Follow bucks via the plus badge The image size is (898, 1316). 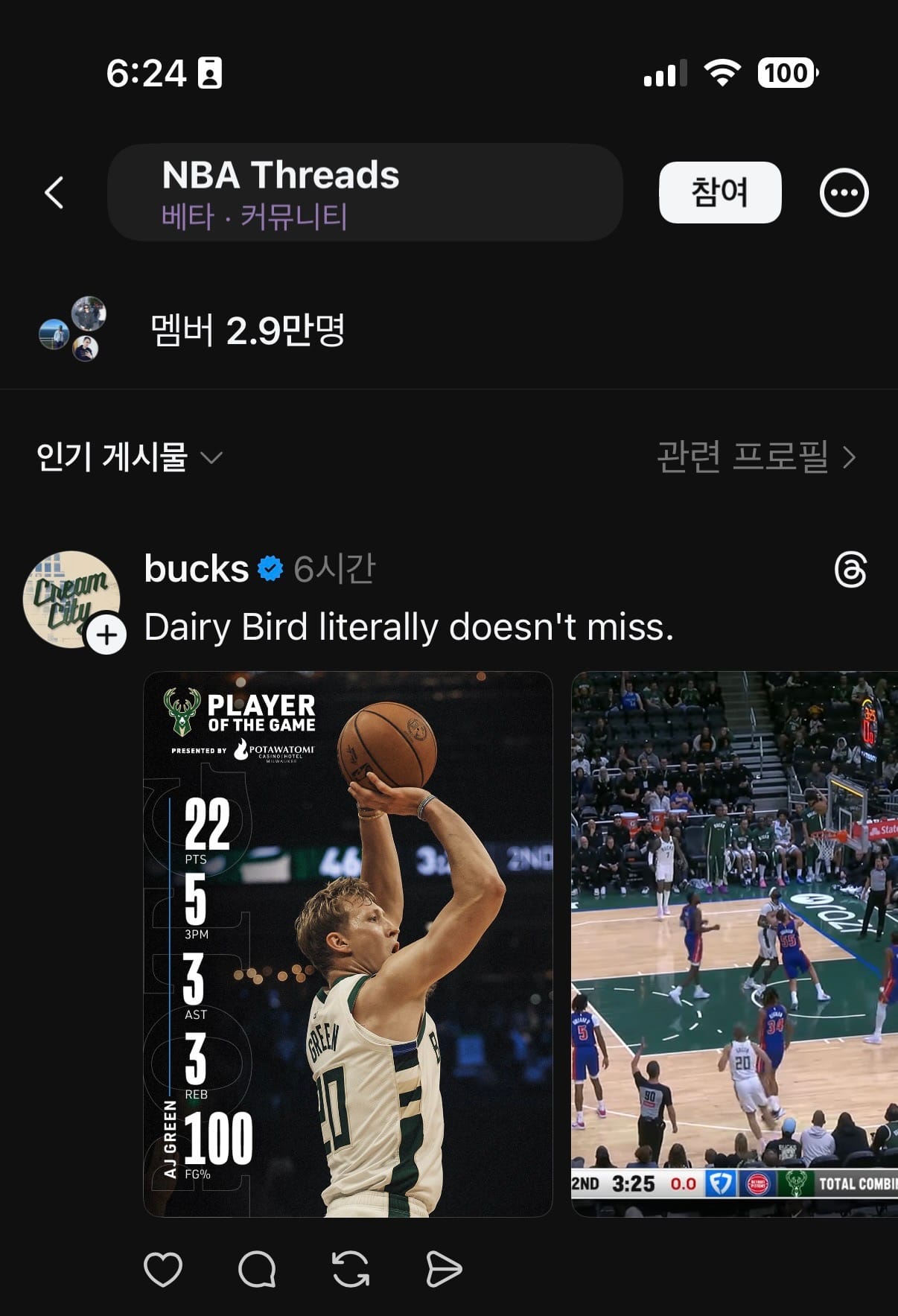pos(106,635)
